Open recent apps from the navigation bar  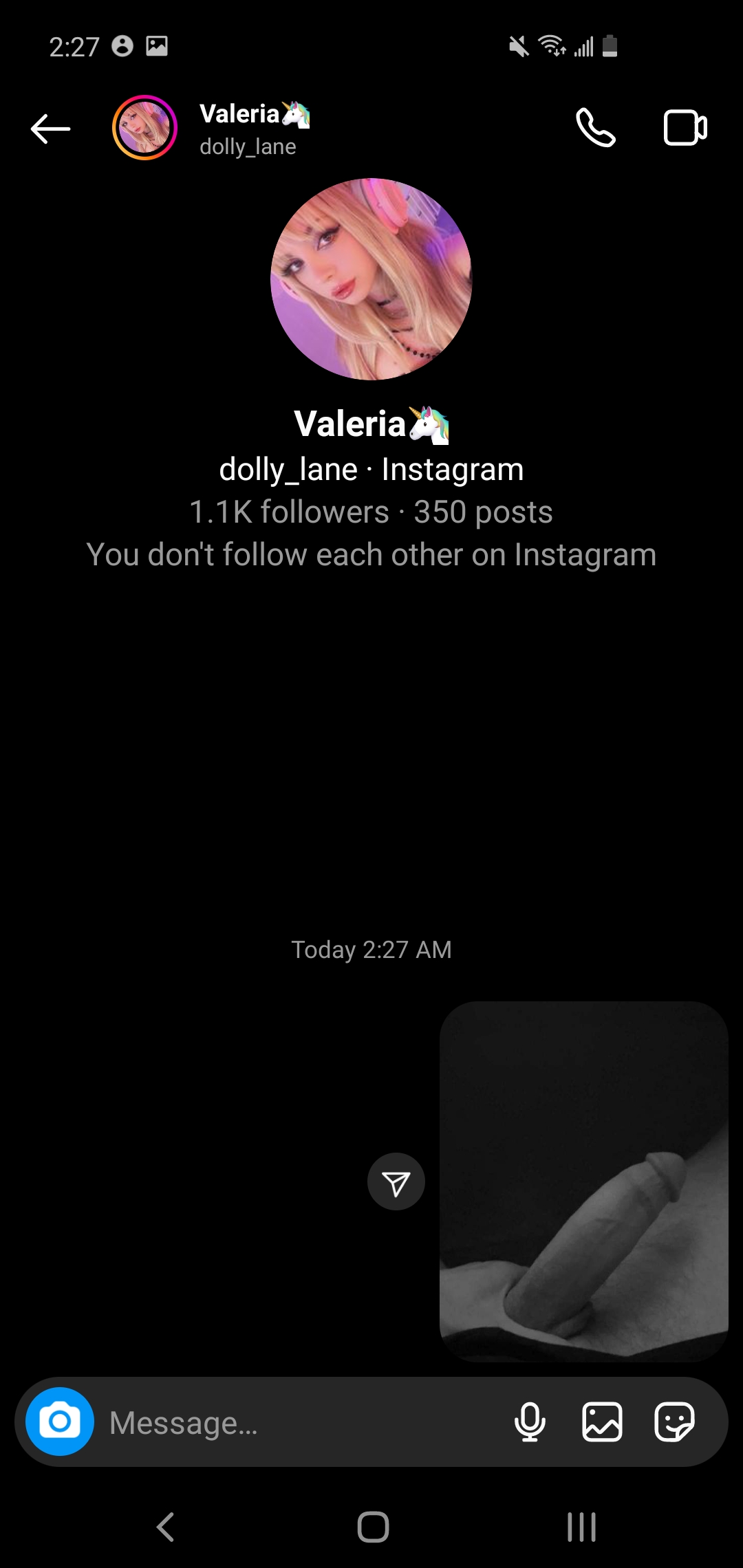581,1527
